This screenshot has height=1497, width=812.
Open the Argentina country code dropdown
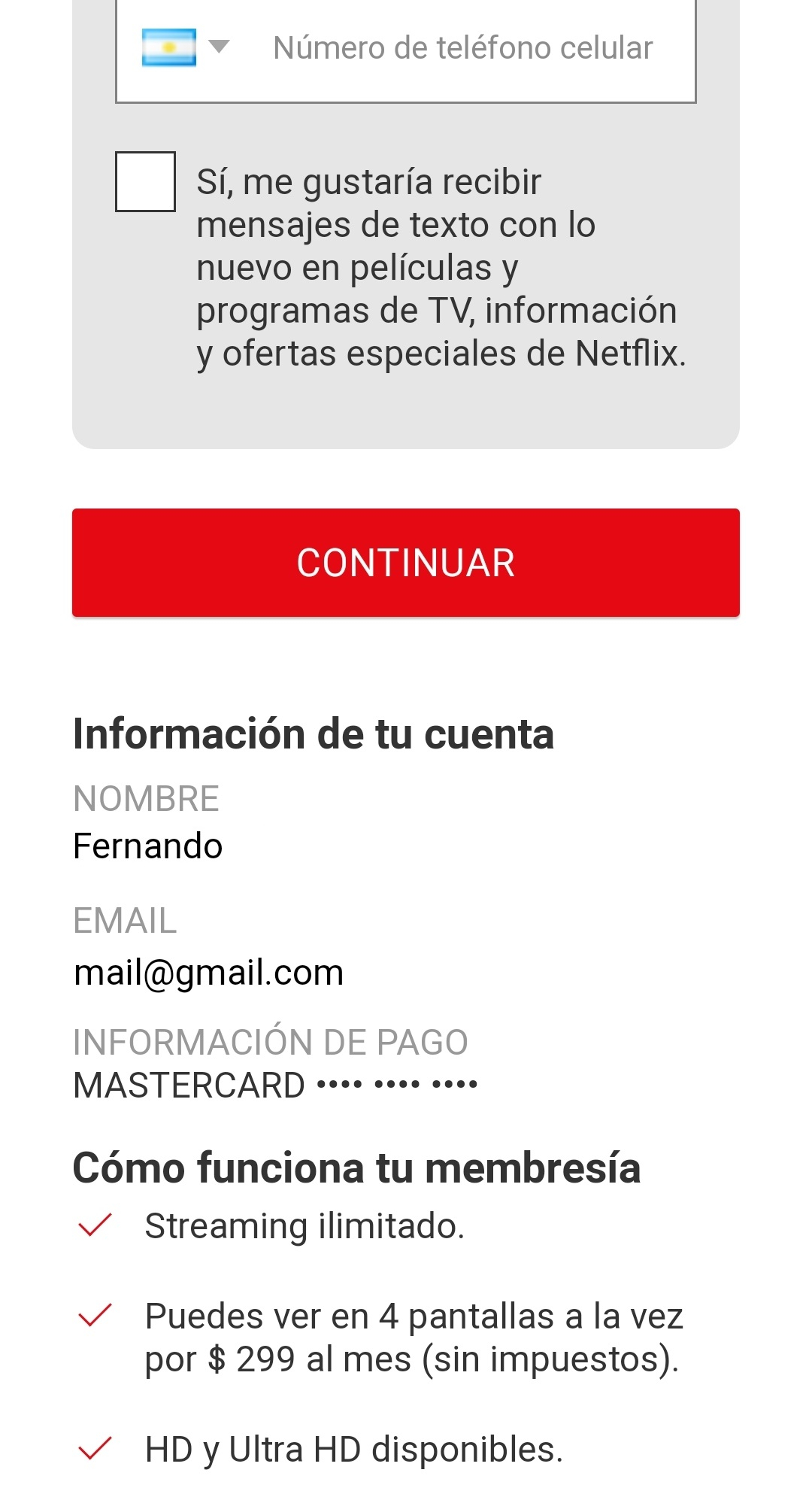tap(186, 47)
